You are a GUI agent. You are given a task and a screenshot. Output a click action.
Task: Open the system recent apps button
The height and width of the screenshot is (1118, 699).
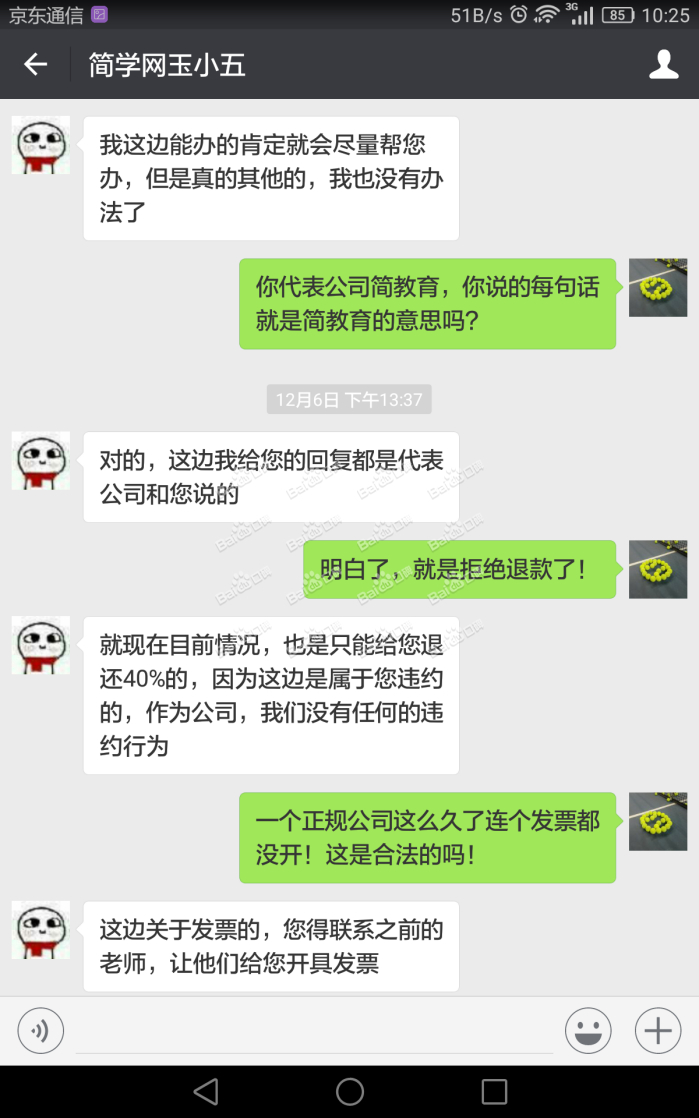pos(494,1091)
